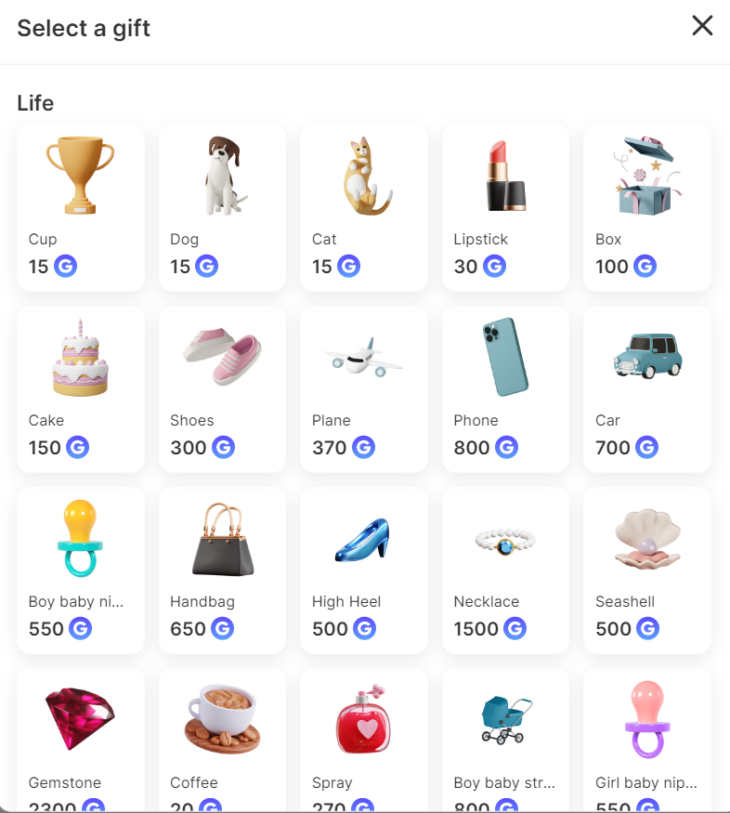The width and height of the screenshot is (730, 813).
Task: Close the Select a gift dialog
Action: (x=702, y=26)
